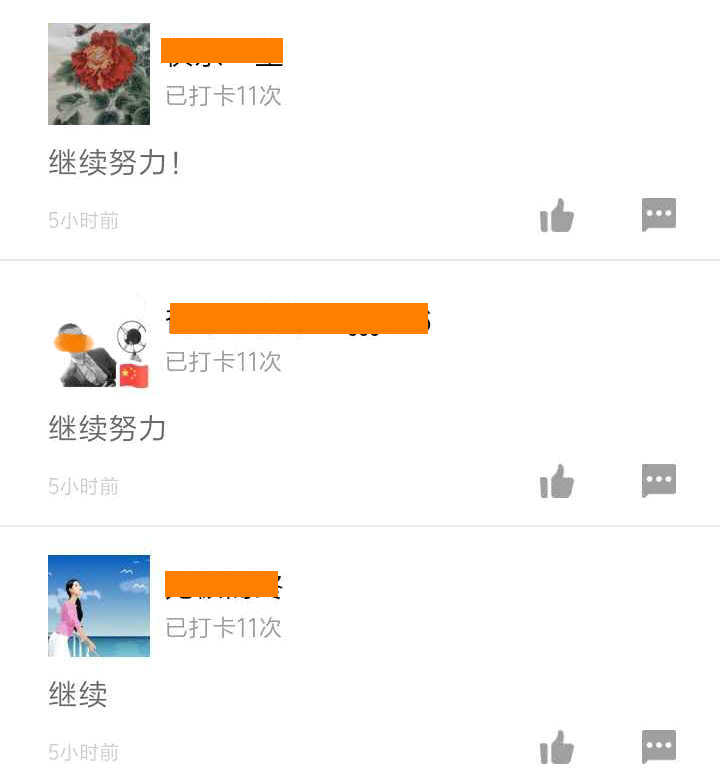Screen dimensions: 720x780
Task: Like the first post saying 继续努力！
Action: (x=556, y=215)
